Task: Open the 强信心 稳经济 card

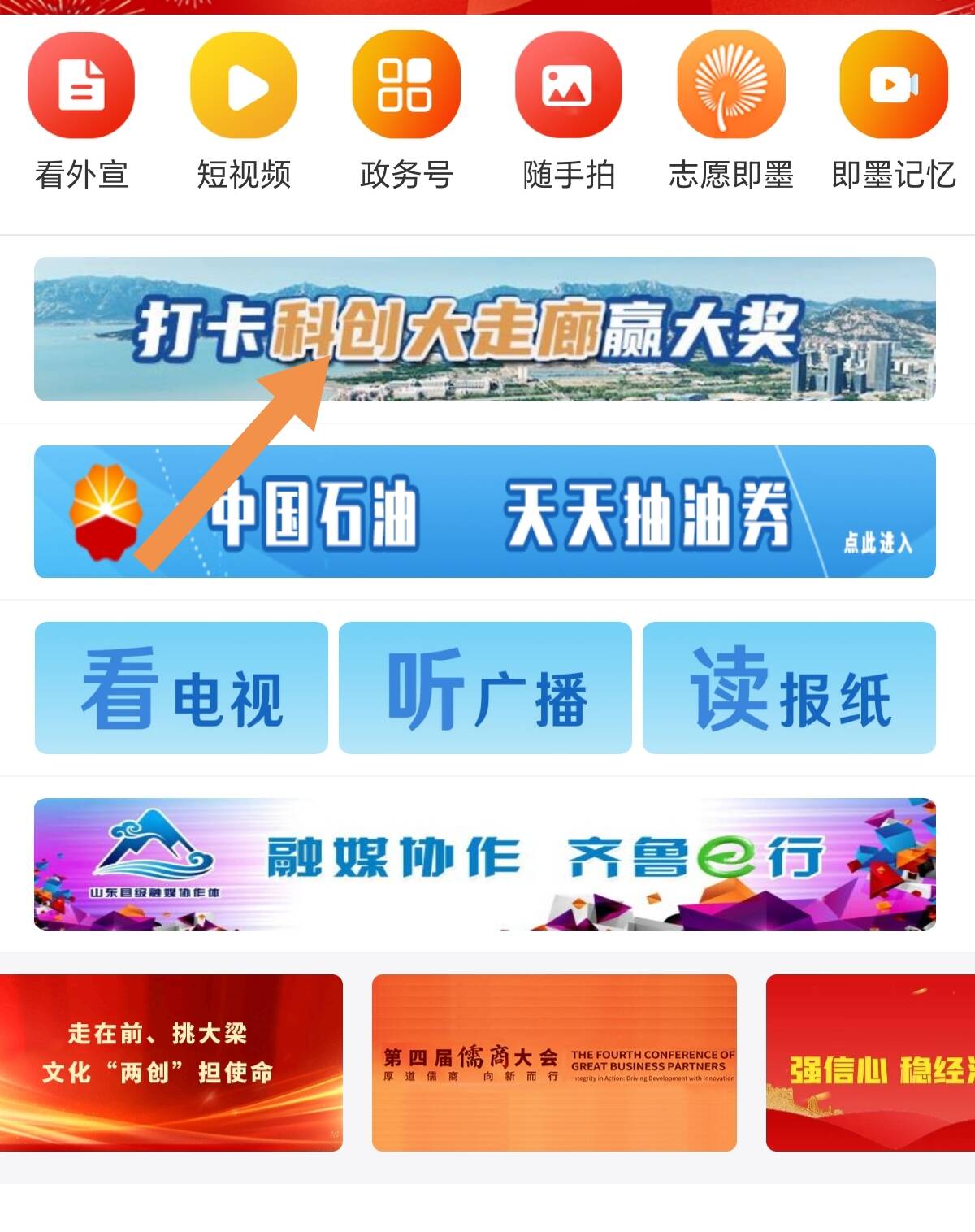Action: 871,1062
